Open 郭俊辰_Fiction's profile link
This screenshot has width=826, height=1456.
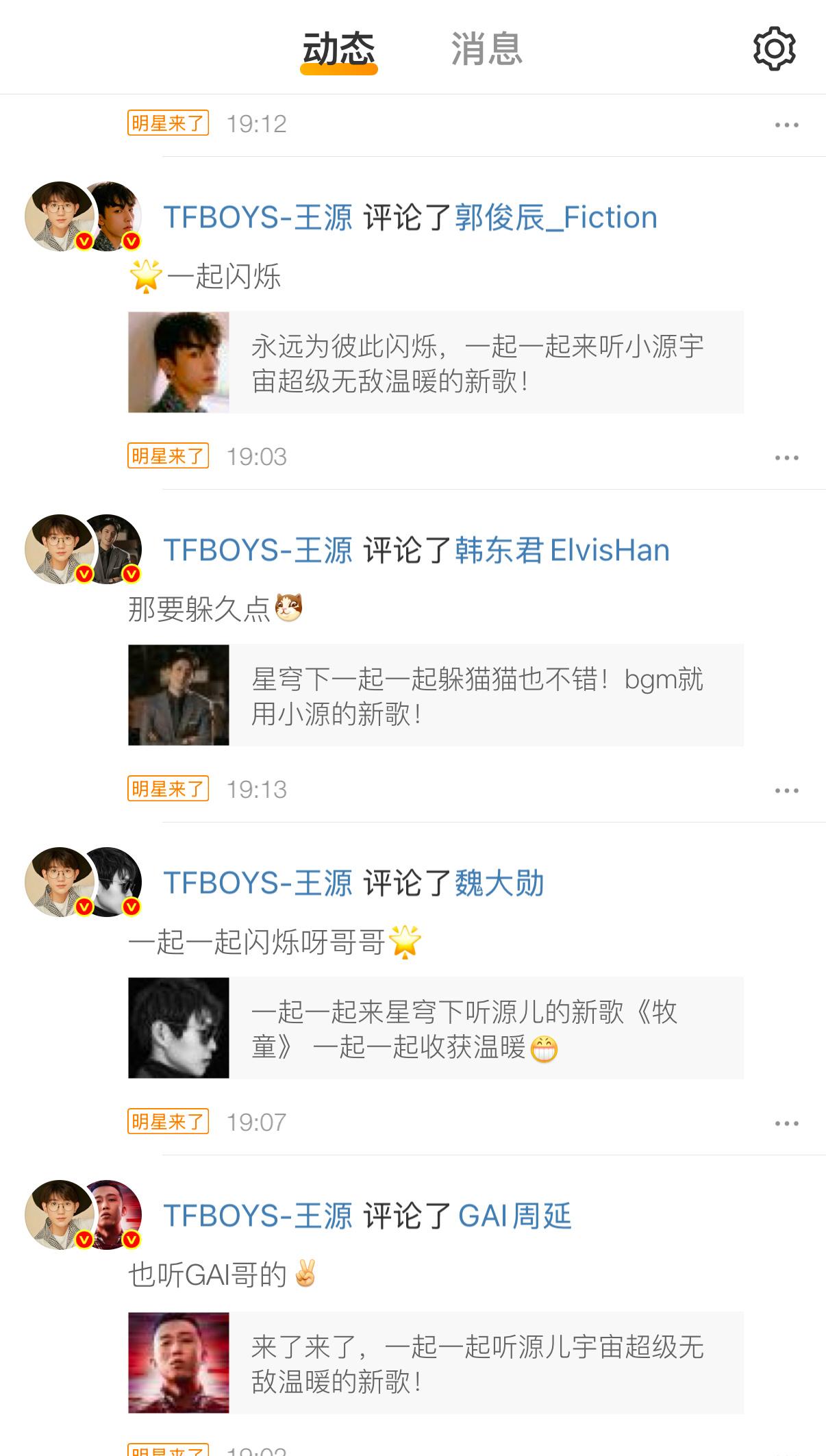click(555, 218)
